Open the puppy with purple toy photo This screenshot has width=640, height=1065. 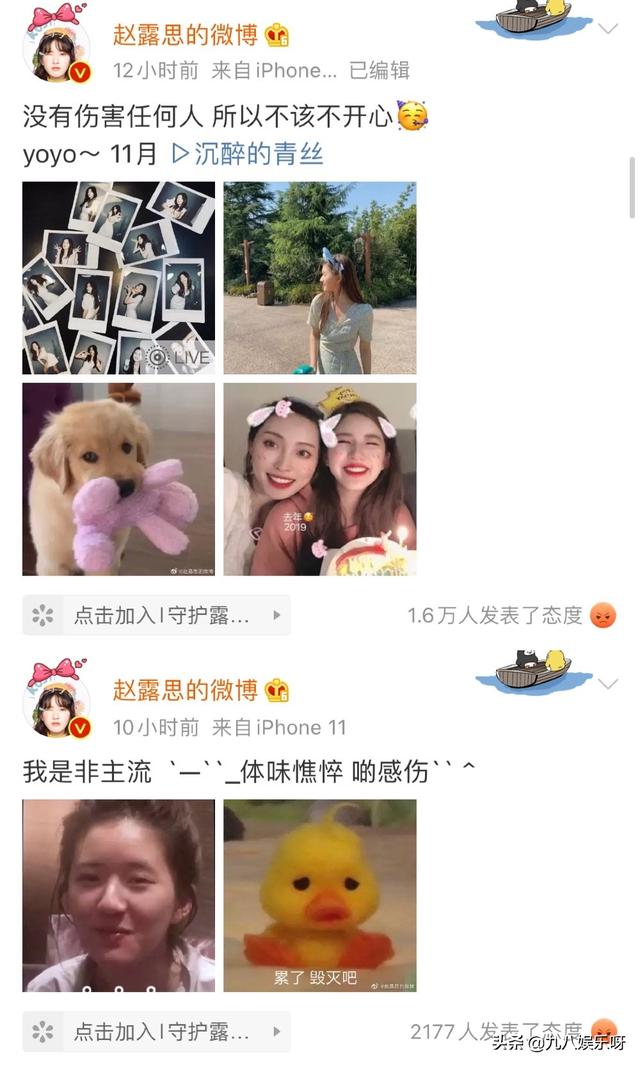[118, 479]
